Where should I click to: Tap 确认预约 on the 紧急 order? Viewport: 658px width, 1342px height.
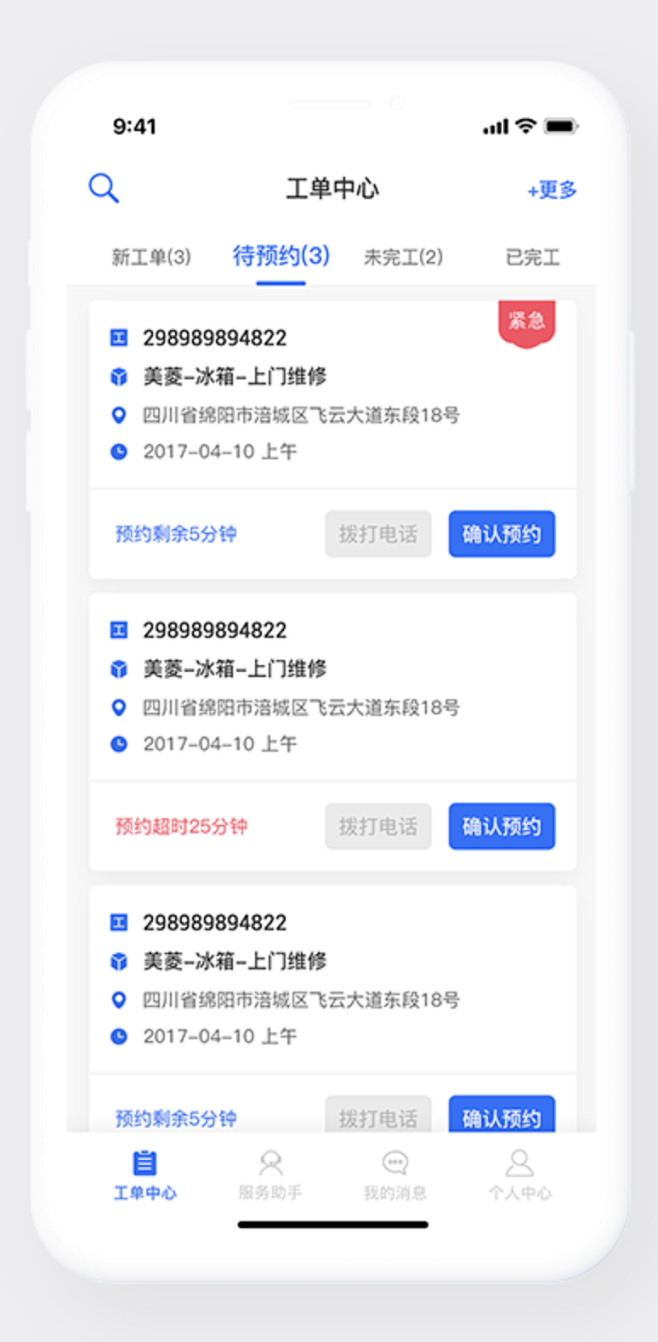pyautogui.click(x=501, y=534)
